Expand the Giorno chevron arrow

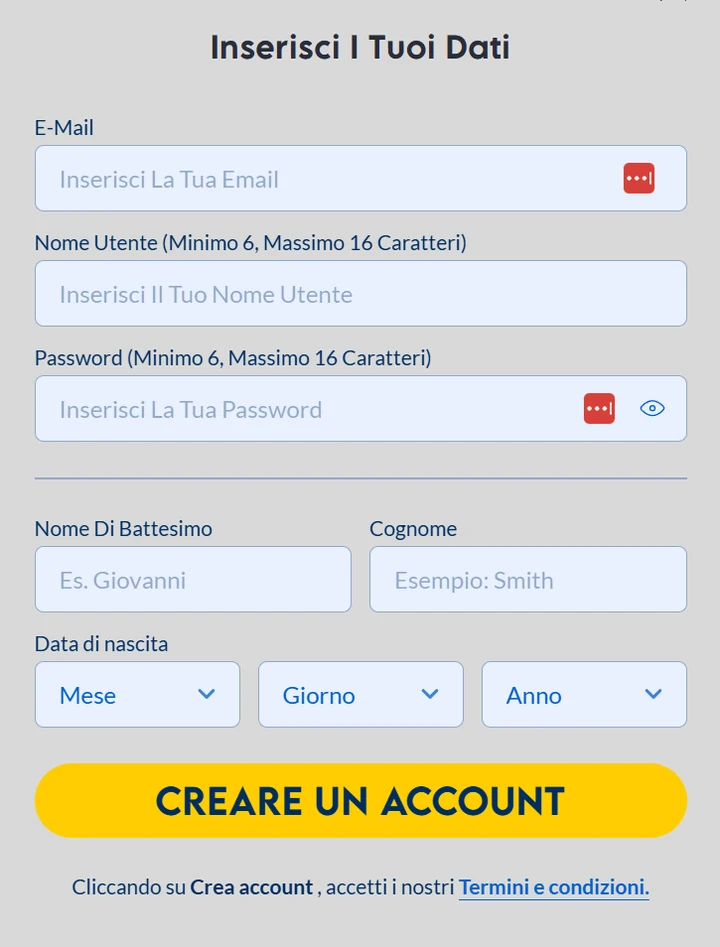(x=430, y=694)
